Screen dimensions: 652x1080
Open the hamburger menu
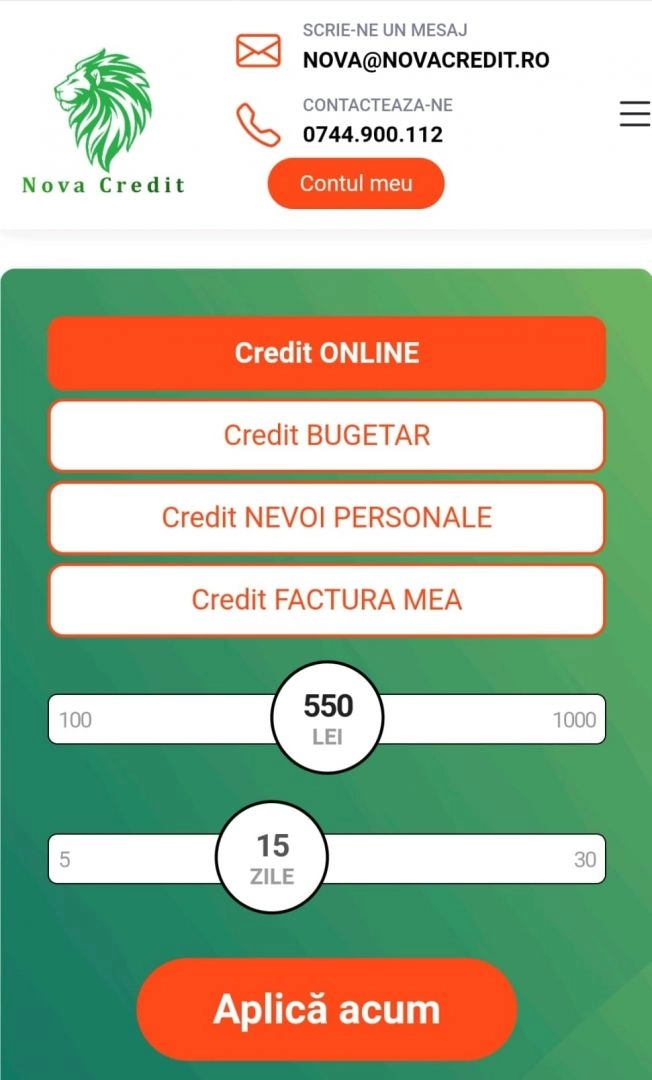[x=635, y=114]
